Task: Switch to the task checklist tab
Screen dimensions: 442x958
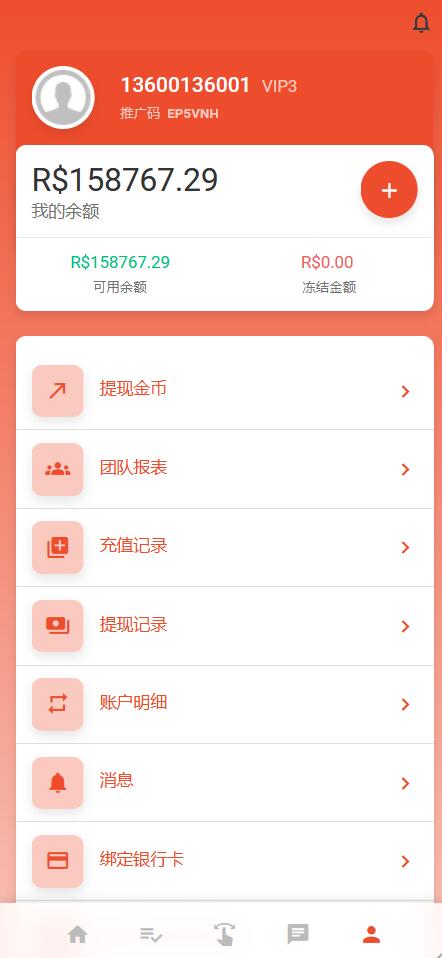Action: pos(151,934)
